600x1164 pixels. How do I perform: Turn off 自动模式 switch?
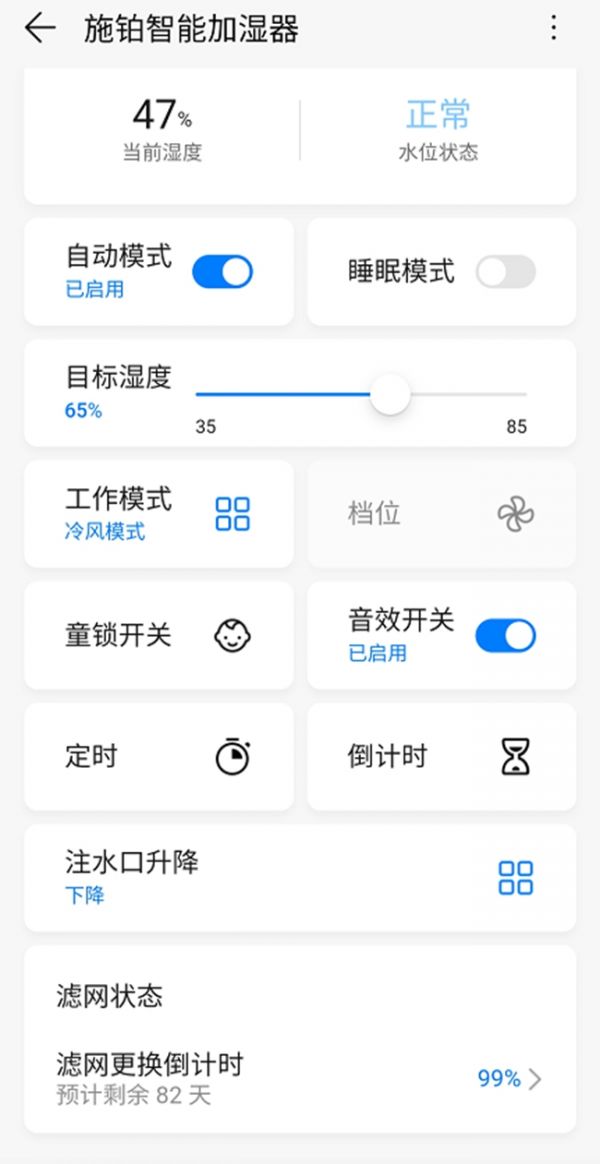coord(222,272)
